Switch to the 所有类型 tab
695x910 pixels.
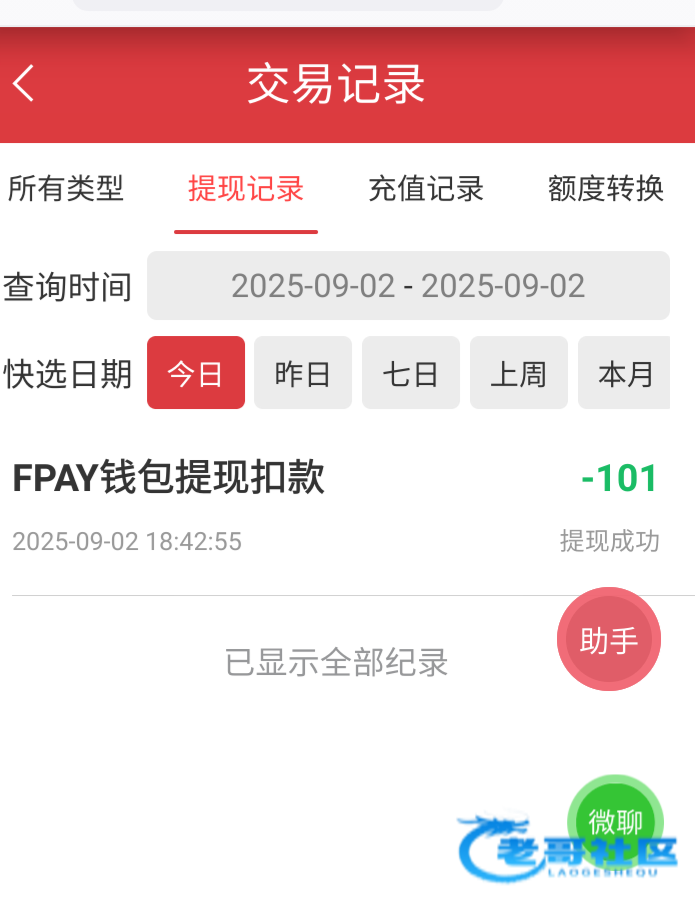66,188
